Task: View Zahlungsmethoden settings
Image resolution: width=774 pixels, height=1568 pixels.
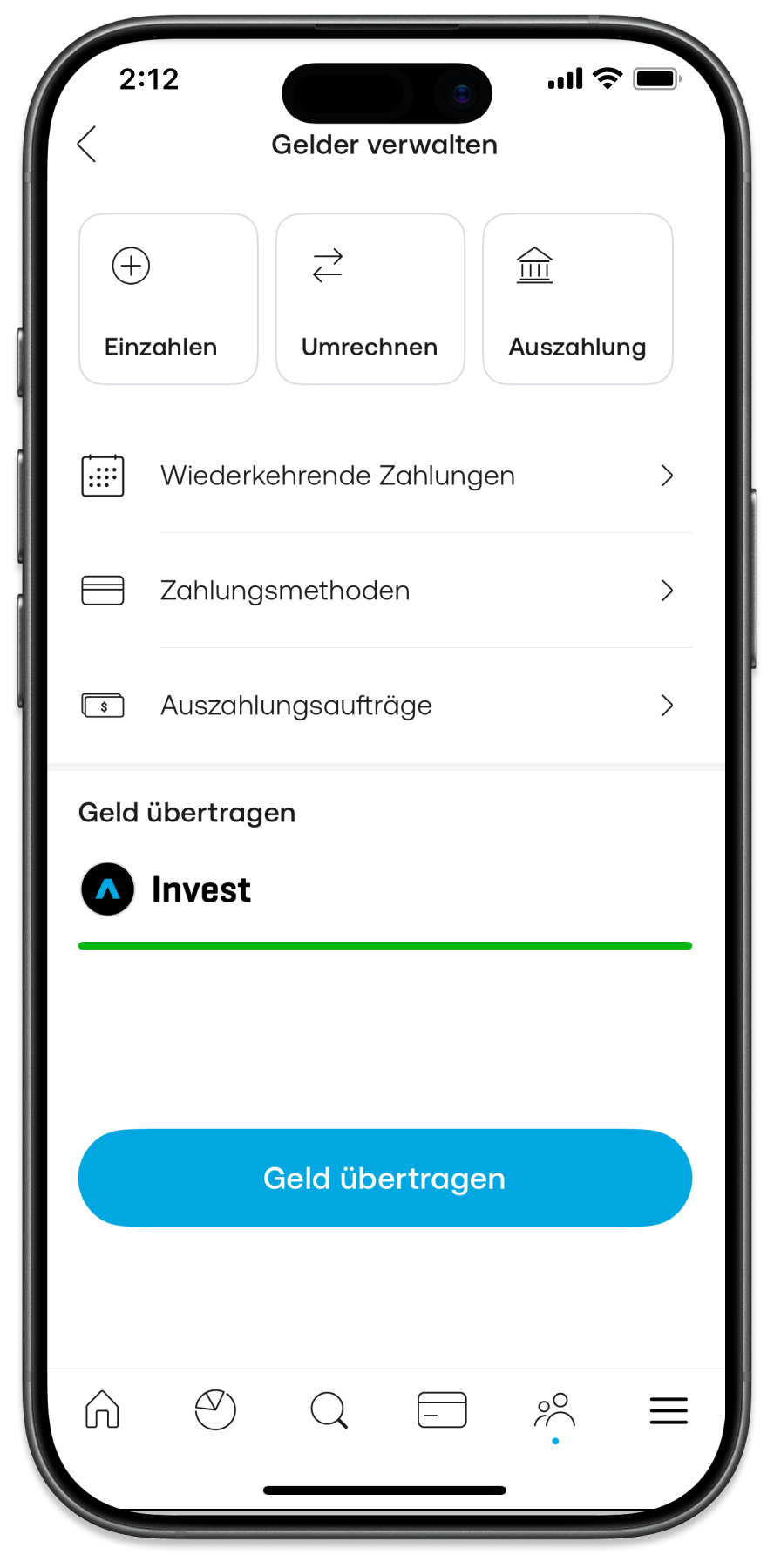Action: click(384, 591)
